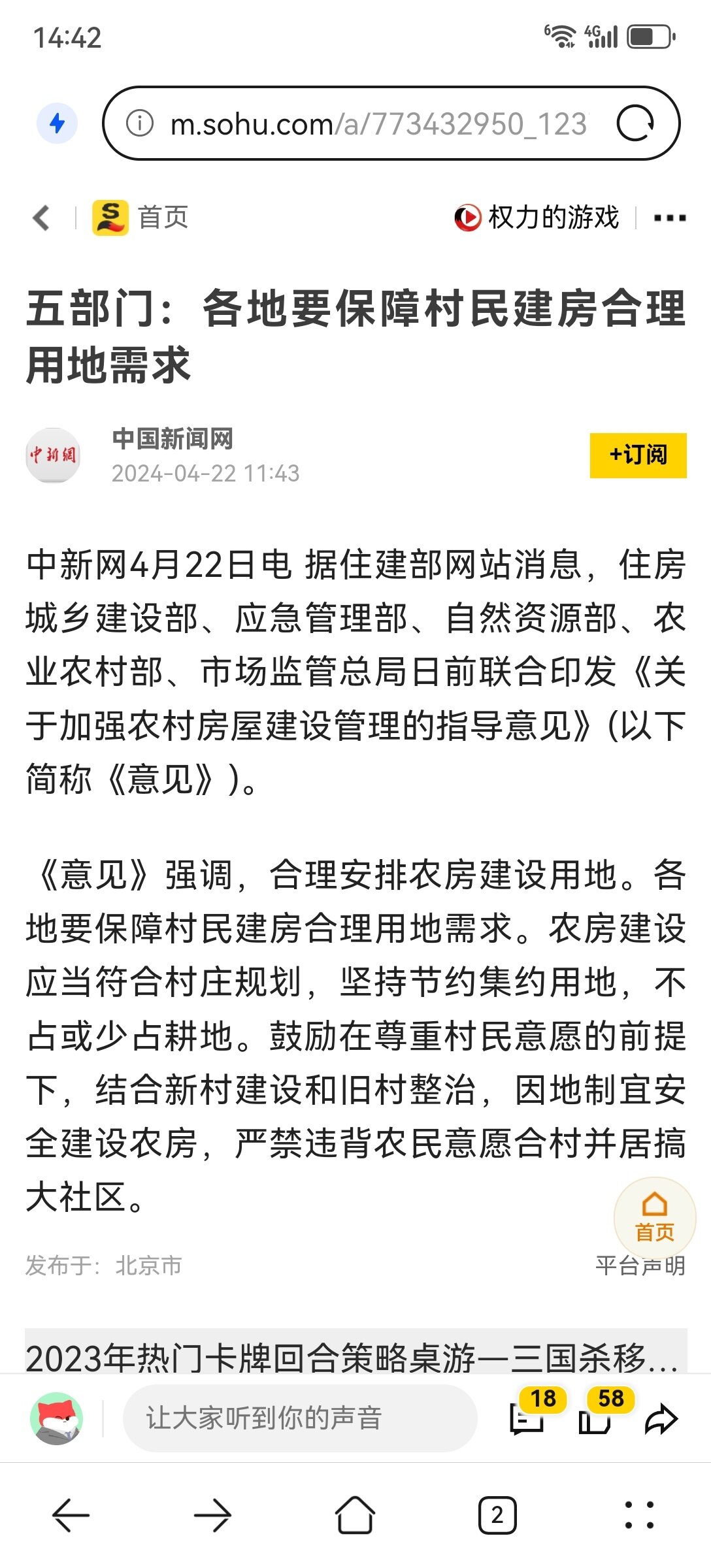Tap the circled info icon in the address bar
711x1568 pixels.
(139, 123)
